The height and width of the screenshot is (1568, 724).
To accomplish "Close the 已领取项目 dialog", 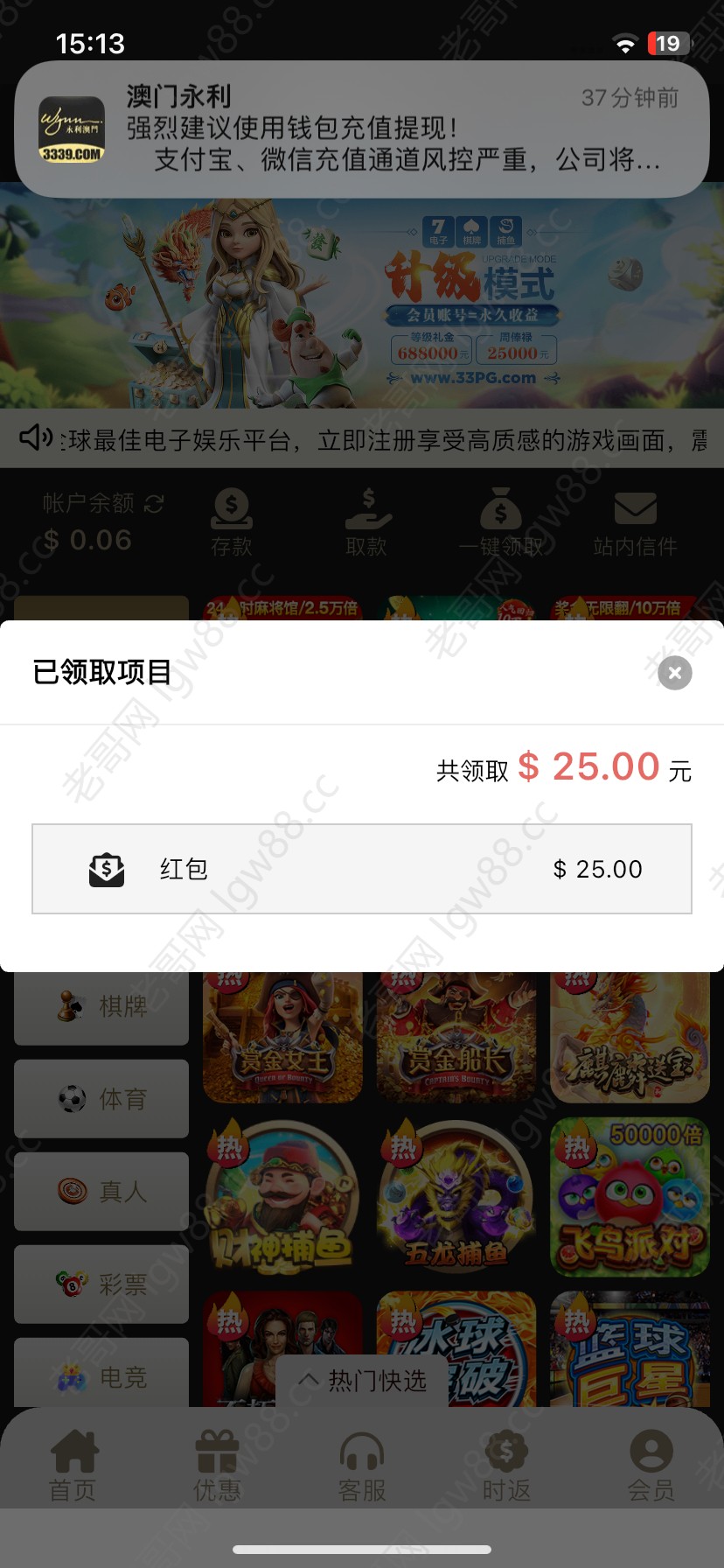I will pyautogui.click(x=674, y=673).
